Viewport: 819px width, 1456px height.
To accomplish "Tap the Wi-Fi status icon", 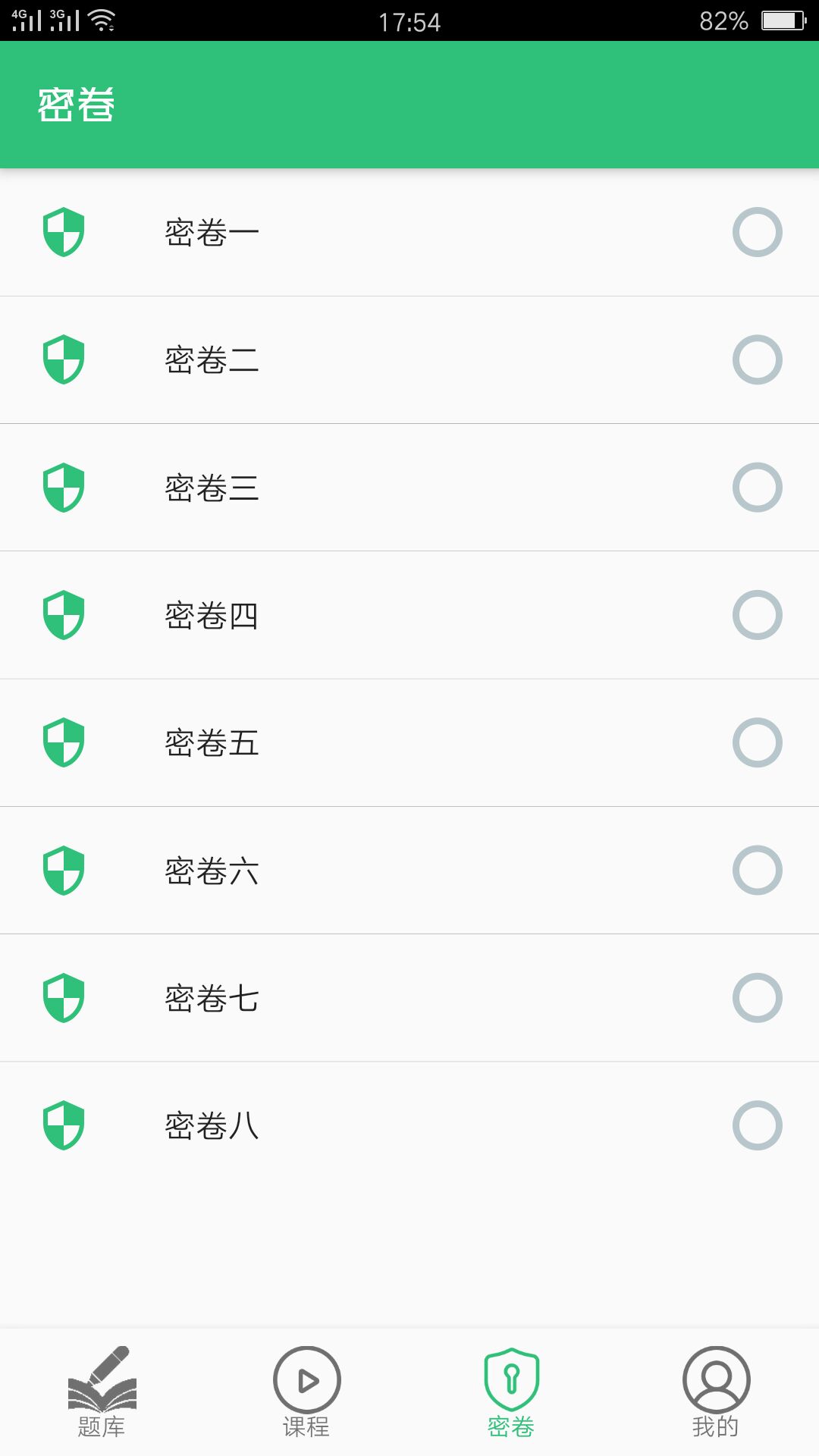I will (x=101, y=19).
